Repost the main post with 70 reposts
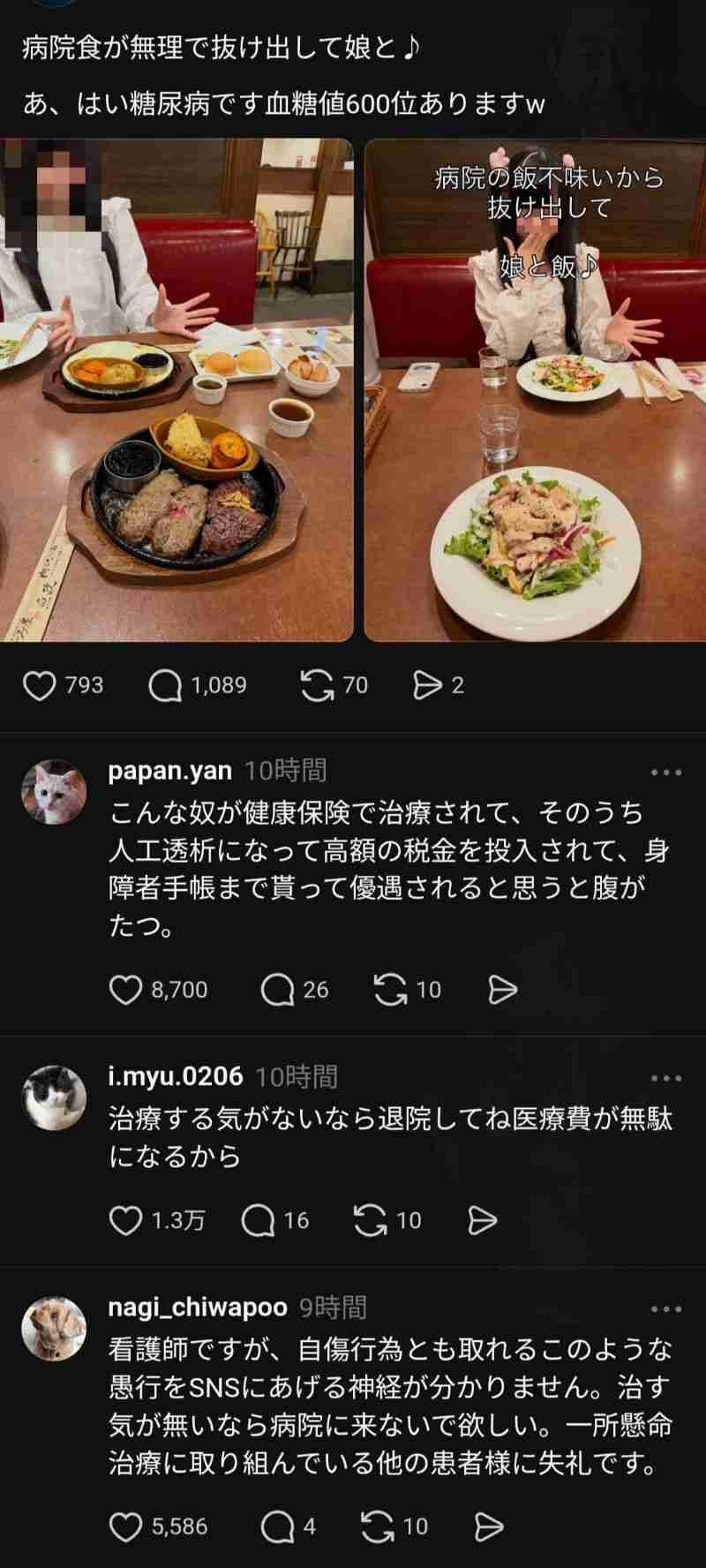Viewport: 706px width, 1568px height. (317, 685)
